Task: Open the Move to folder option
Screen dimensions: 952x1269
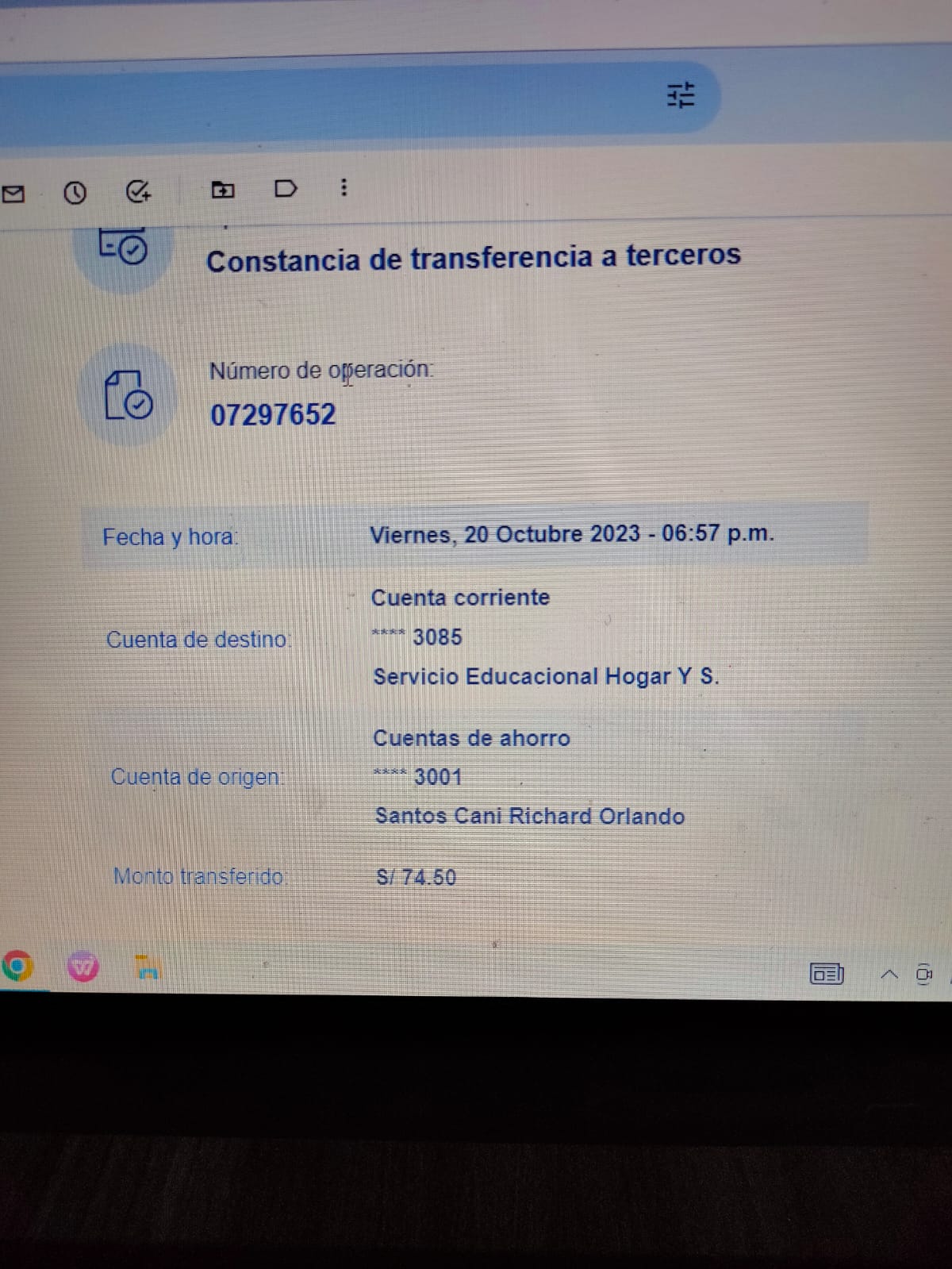Action: [x=223, y=190]
